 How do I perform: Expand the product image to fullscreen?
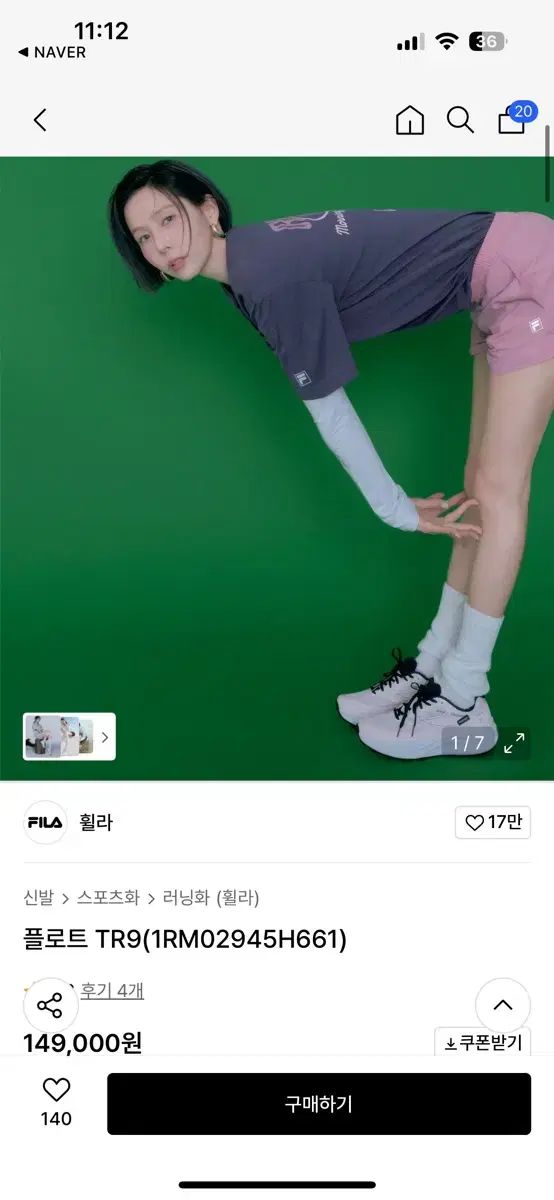point(514,743)
